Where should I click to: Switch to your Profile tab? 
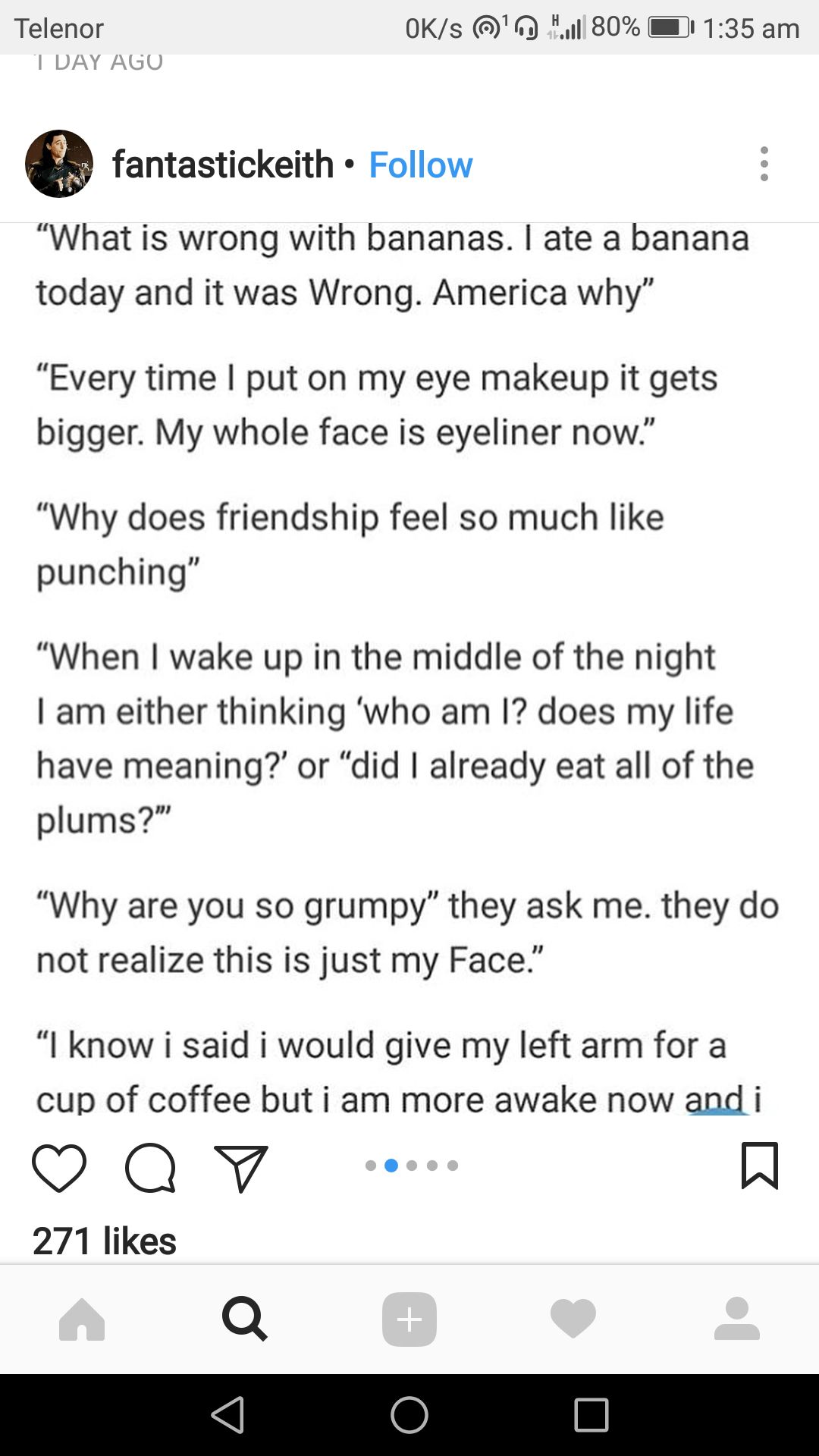coord(736,1319)
